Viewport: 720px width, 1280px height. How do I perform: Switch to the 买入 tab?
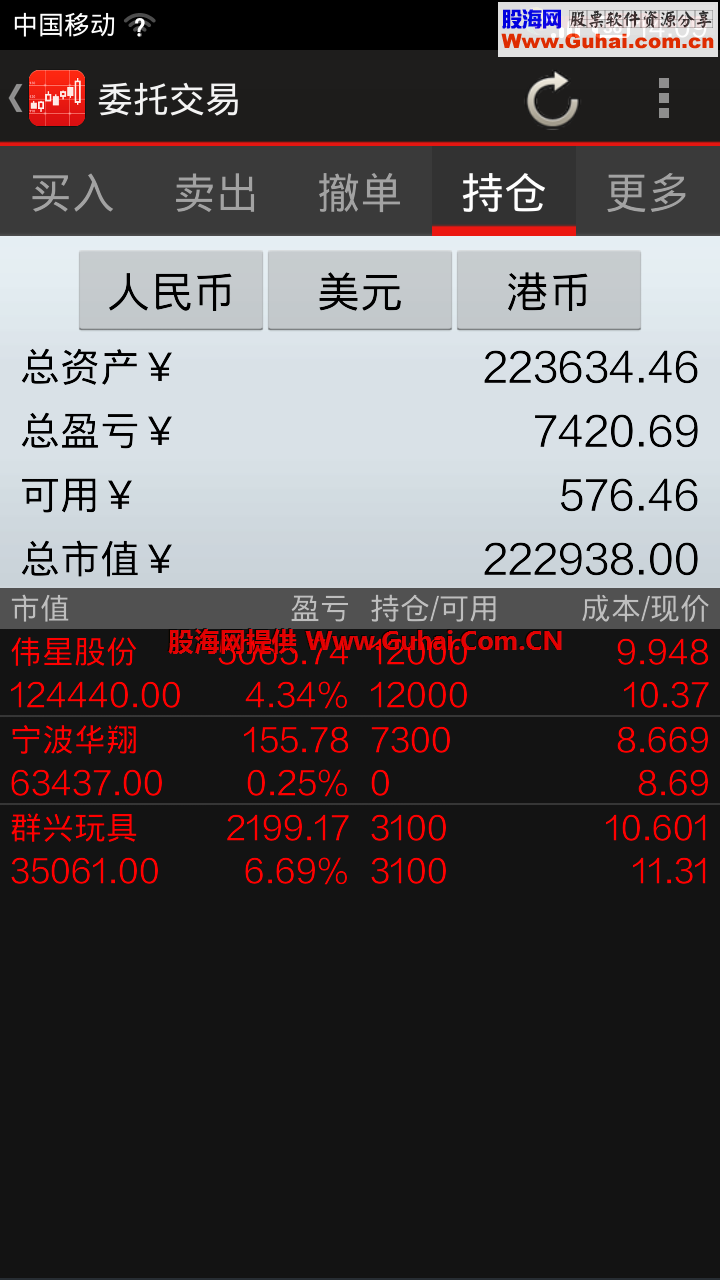(x=72, y=190)
